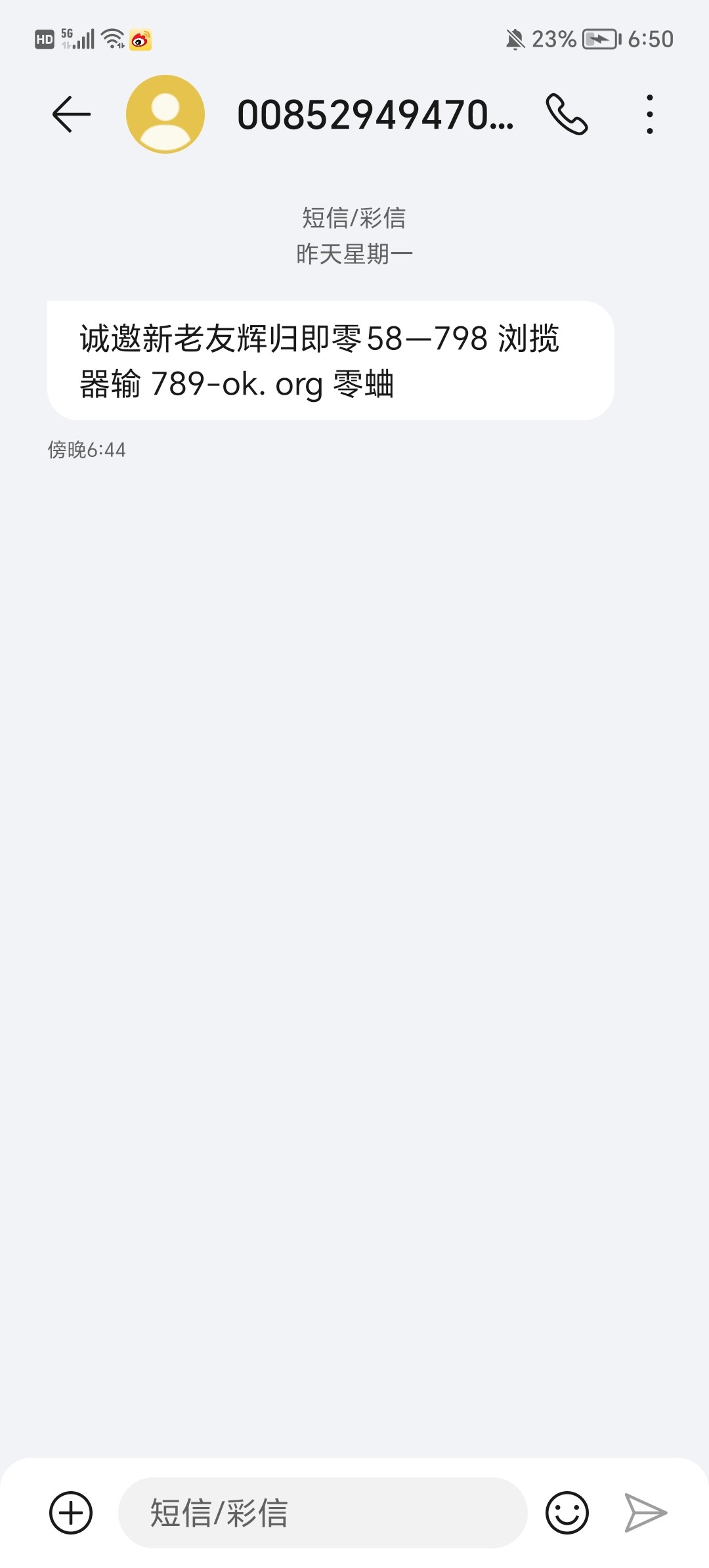This screenshot has width=709, height=1568.
Task: Open the emoji picker
Action: 567,1513
